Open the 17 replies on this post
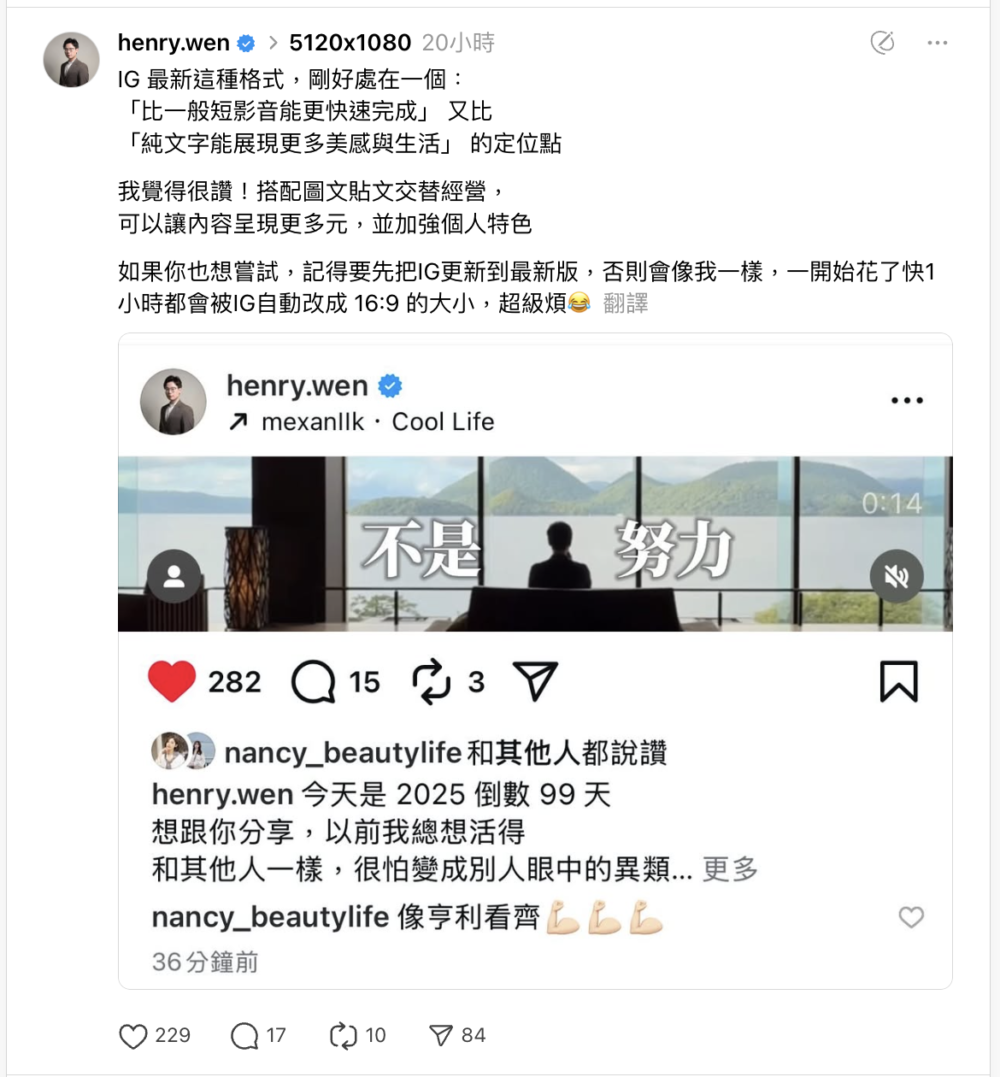Viewport: 1000px width, 1077px height. pyautogui.click(x=245, y=1036)
